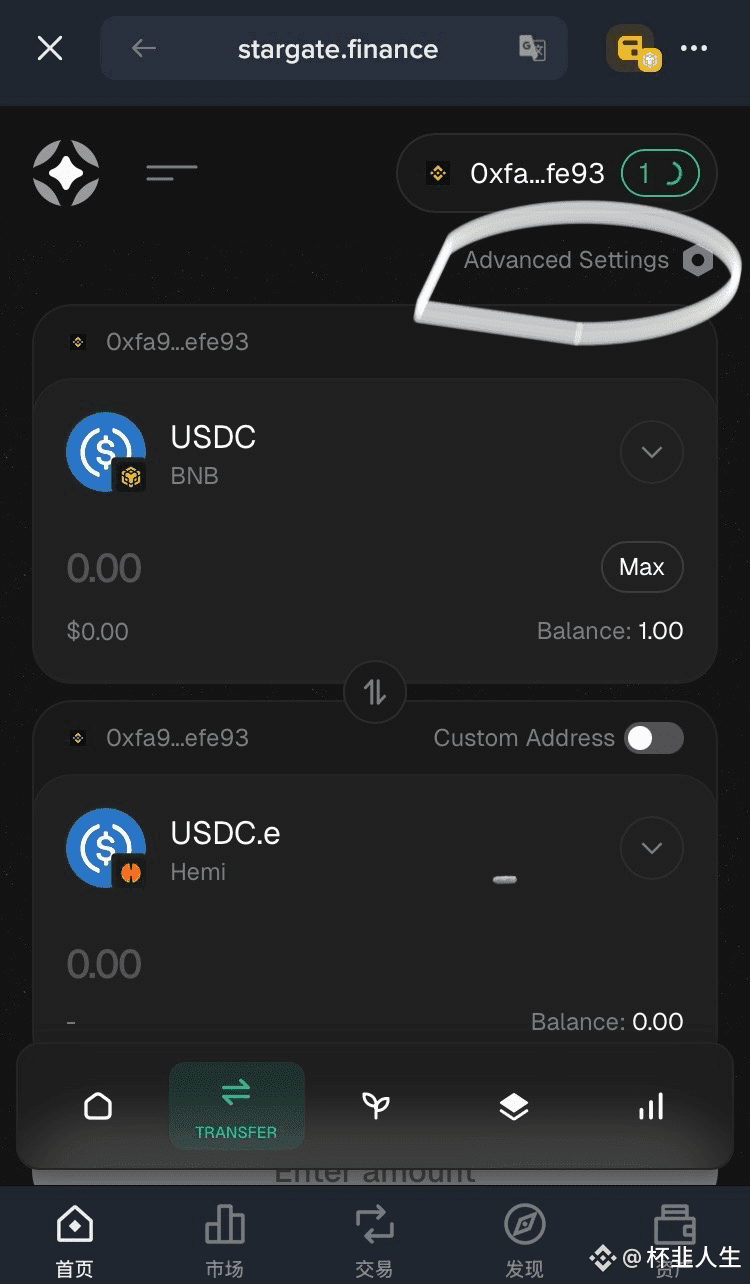Image resolution: width=750 pixels, height=1284 pixels.
Task: Tap the page translate icon
Action: 532,48
